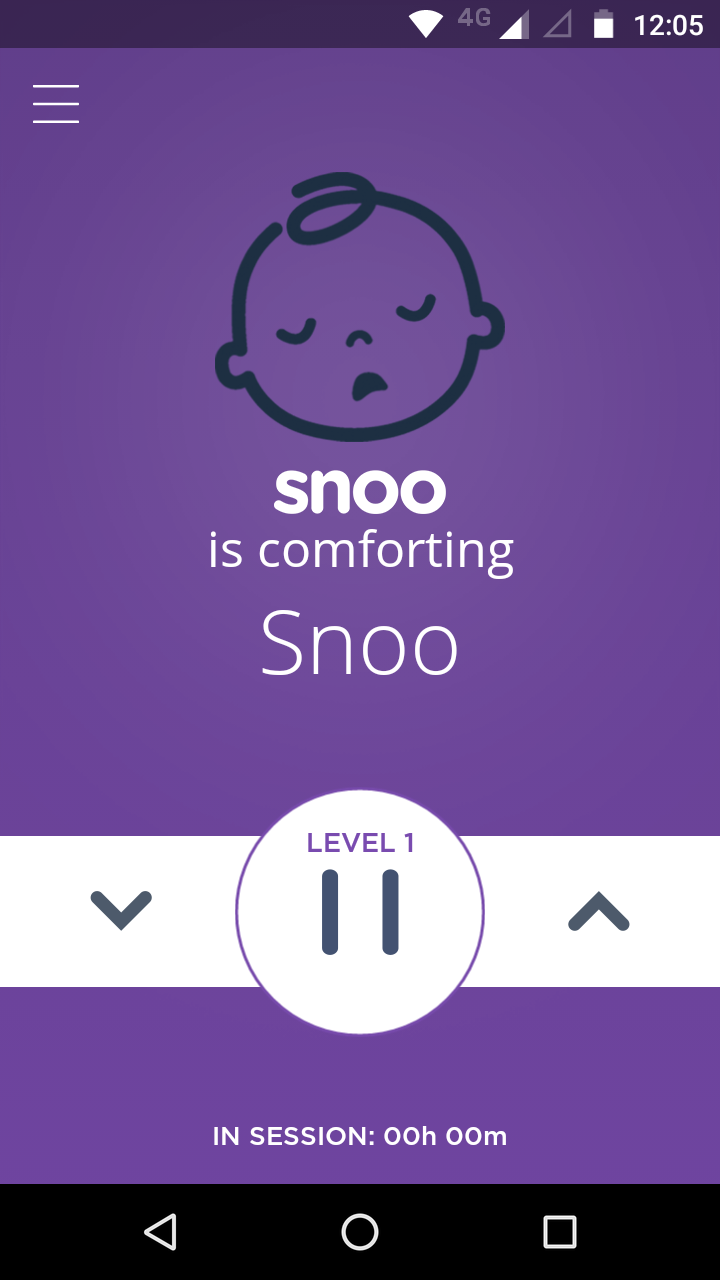This screenshot has width=720, height=1280.
Task: Lower the SNOO level with down chevron
Action: [x=121, y=910]
